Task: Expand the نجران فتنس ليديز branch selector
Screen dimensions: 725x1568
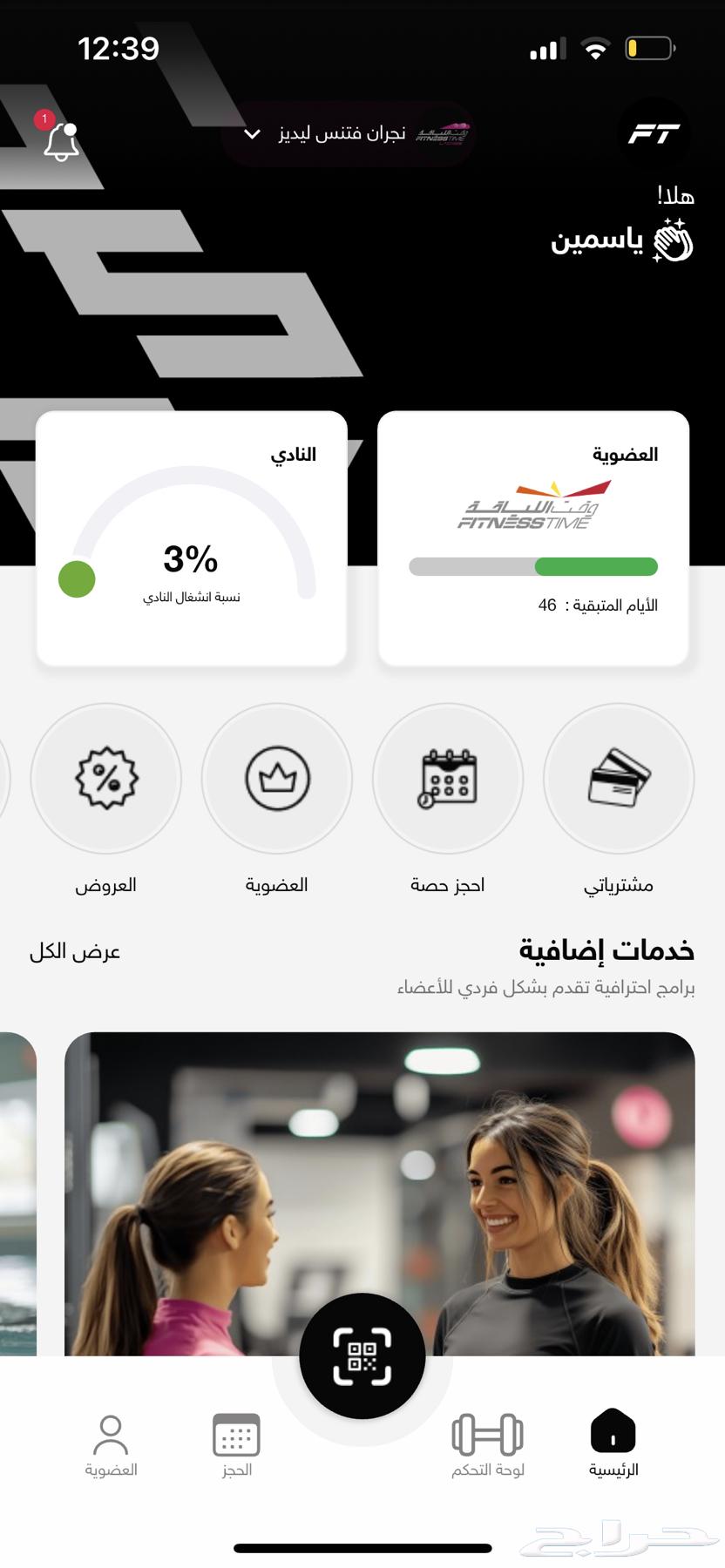Action: click(349, 134)
